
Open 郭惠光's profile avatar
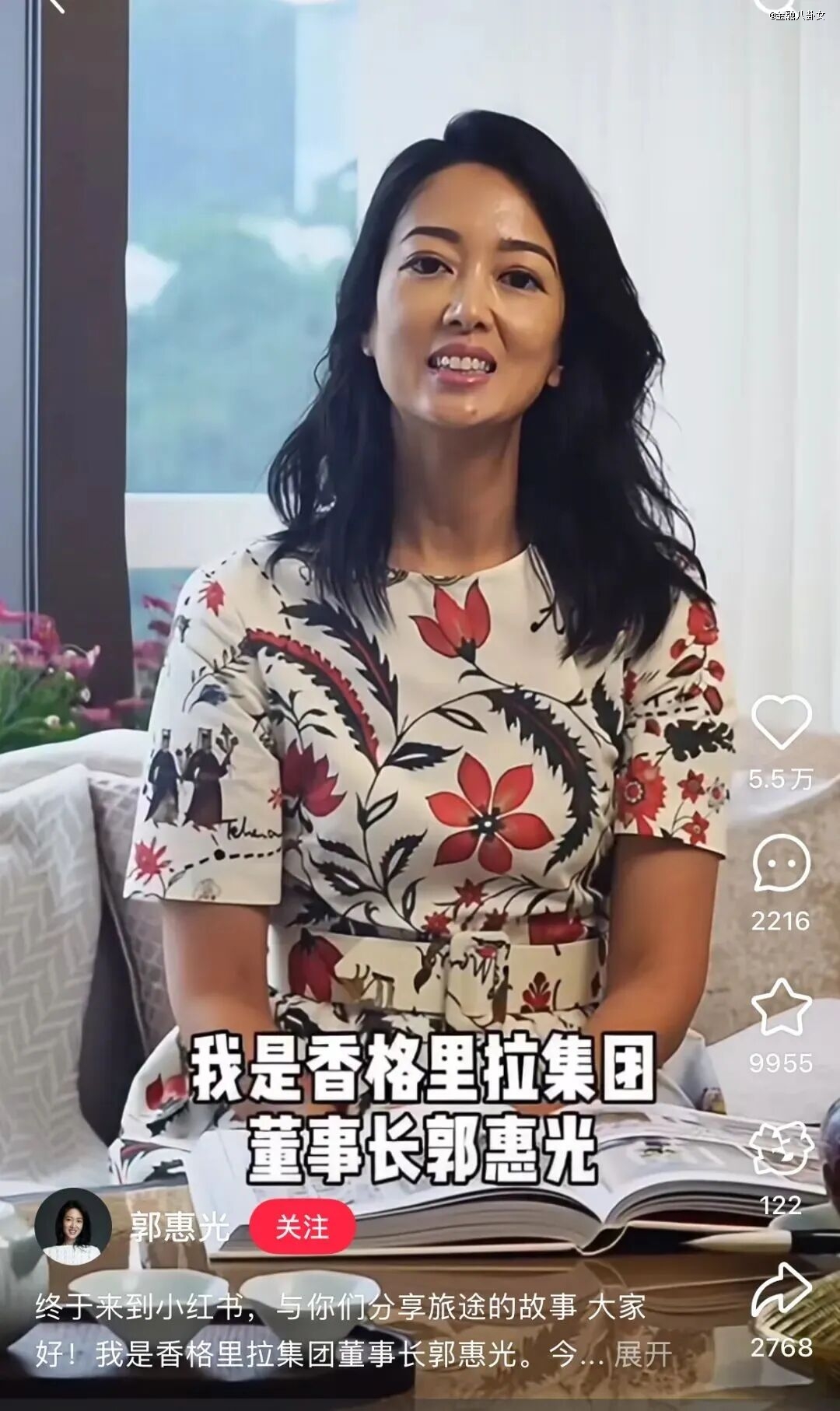pos(72,1227)
